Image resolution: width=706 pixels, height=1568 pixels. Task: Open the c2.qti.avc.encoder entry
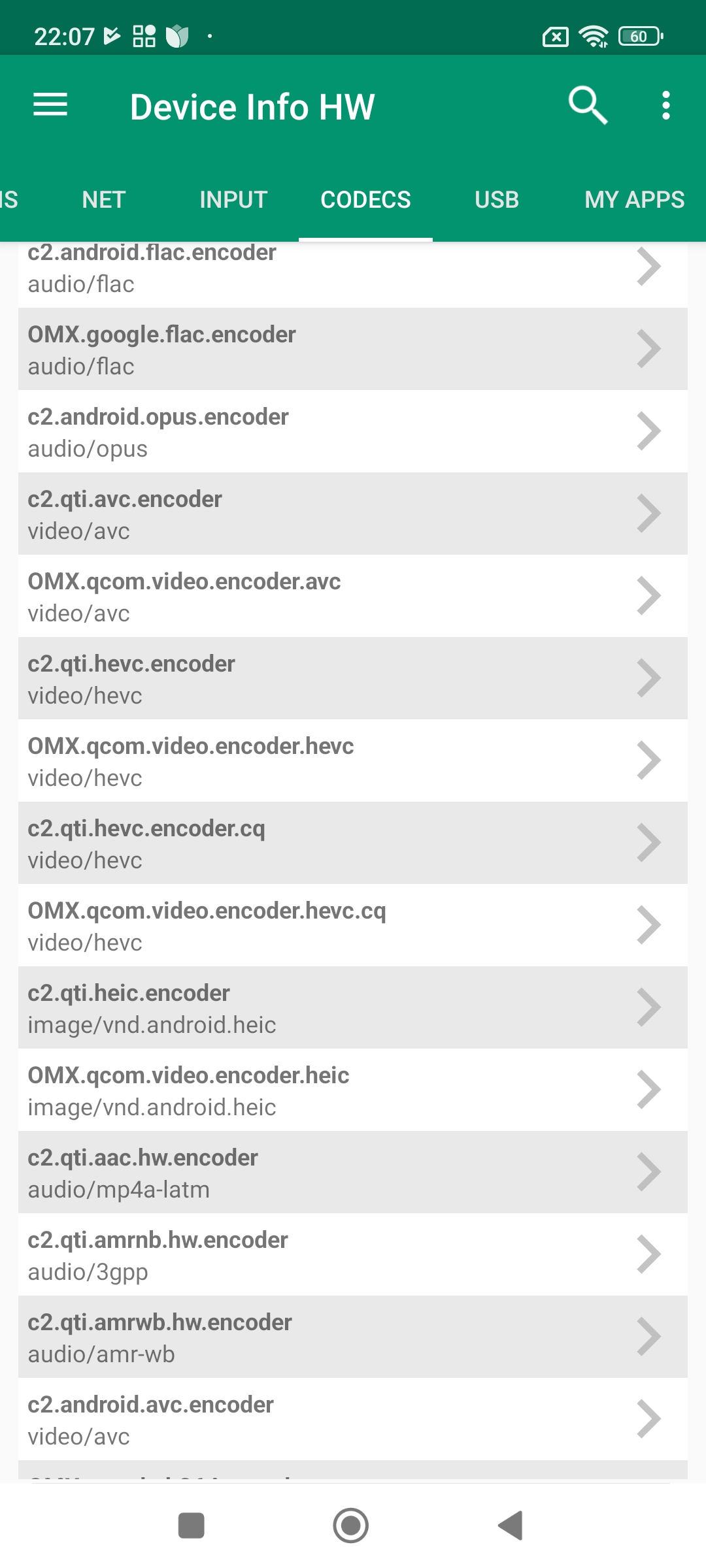(x=353, y=514)
